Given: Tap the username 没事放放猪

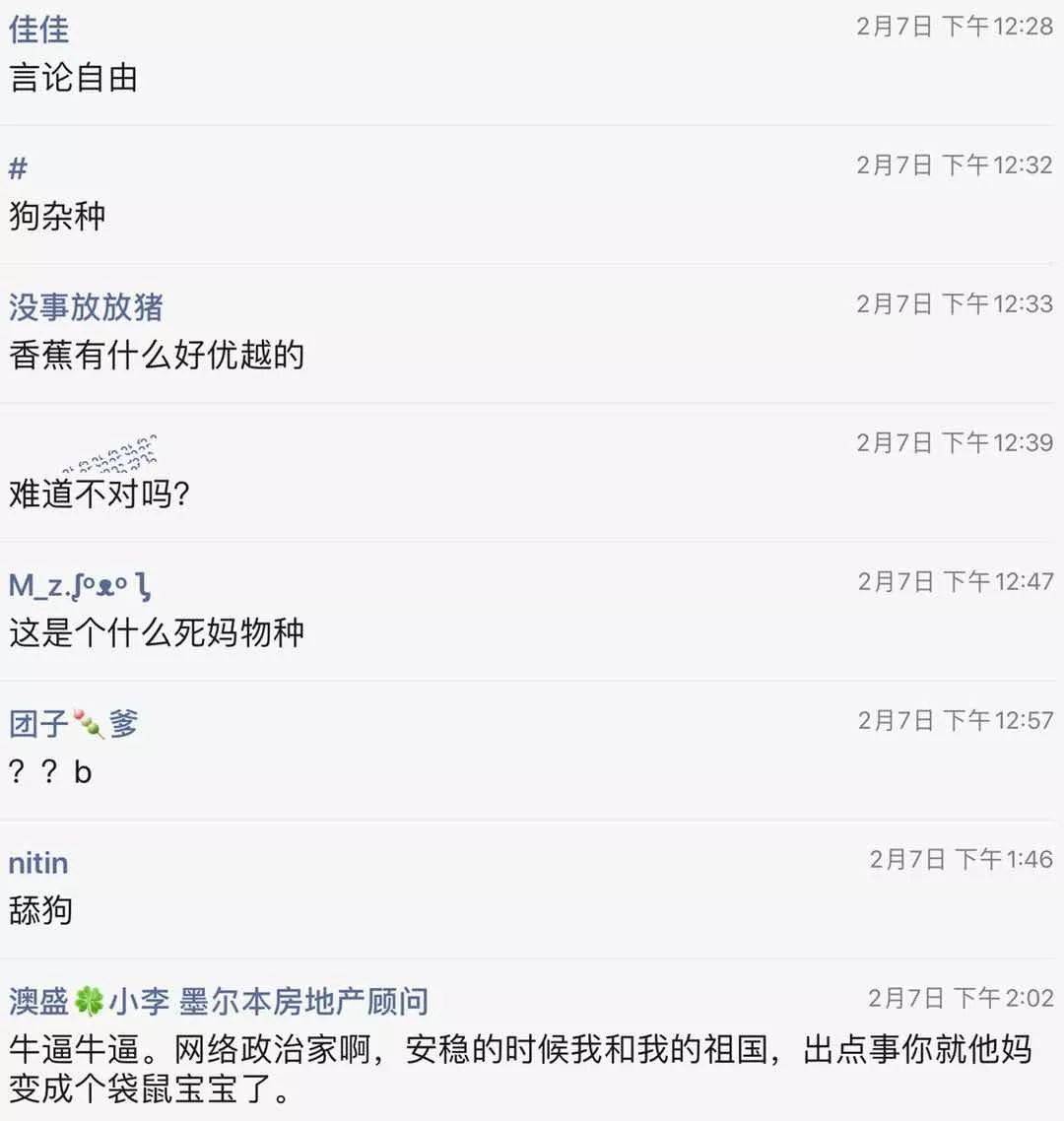Looking at the screenshot, I should point(86,307).
